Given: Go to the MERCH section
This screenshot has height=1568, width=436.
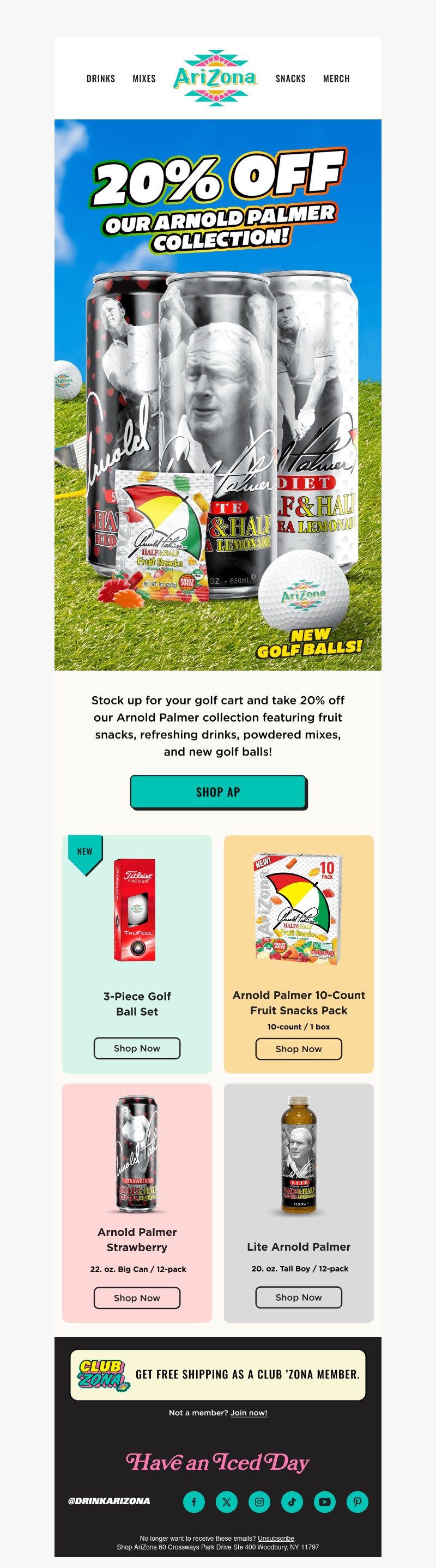Looking at the screenshot, I should [x=336, y=79].
